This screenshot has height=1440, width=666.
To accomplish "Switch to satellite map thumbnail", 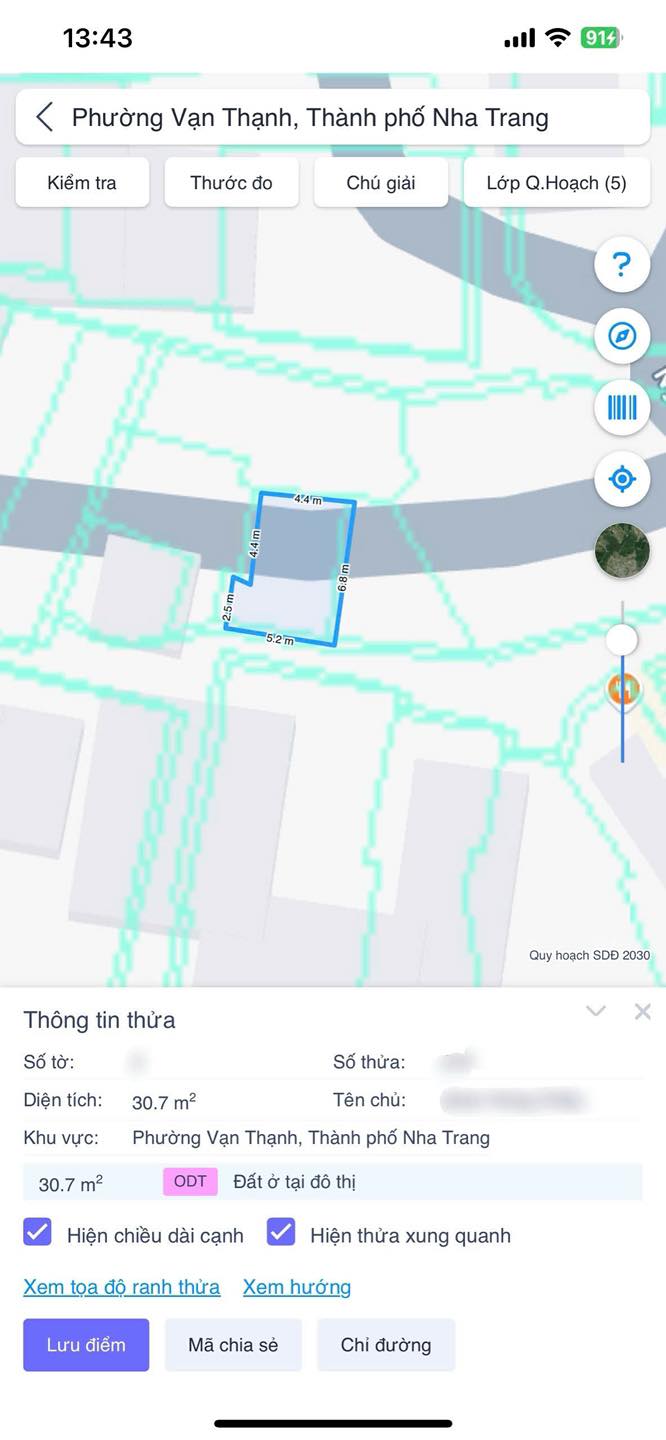I will coord(622,551).
